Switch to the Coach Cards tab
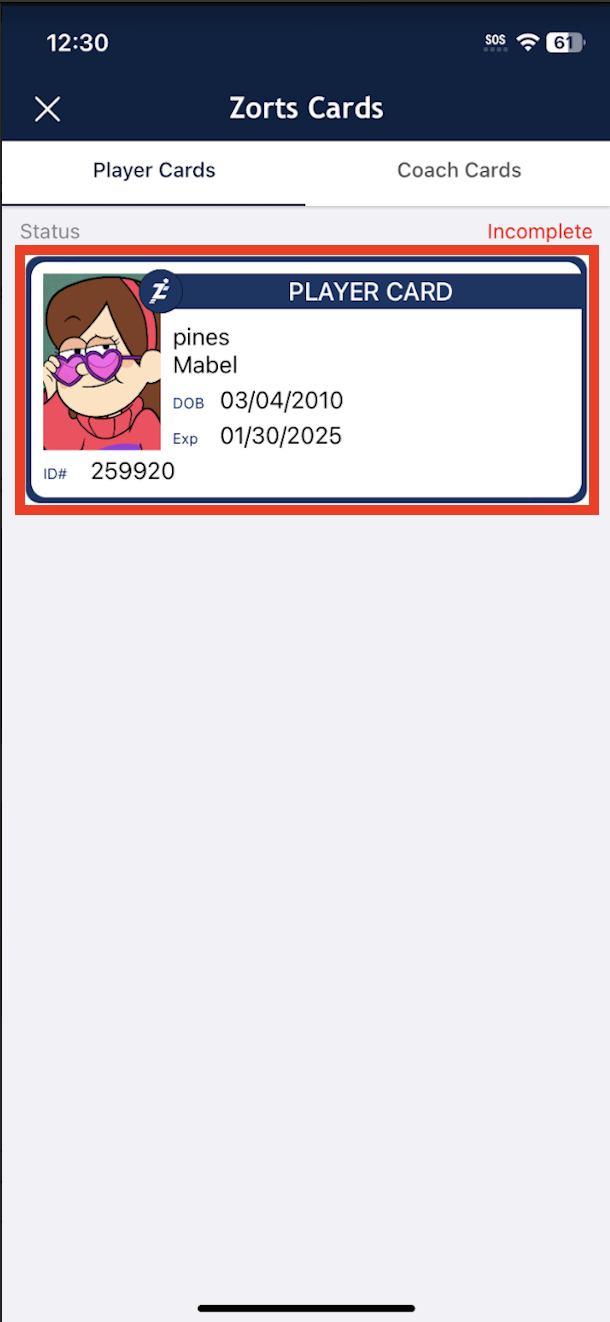 pyautogui.click(x=459, y=171)
